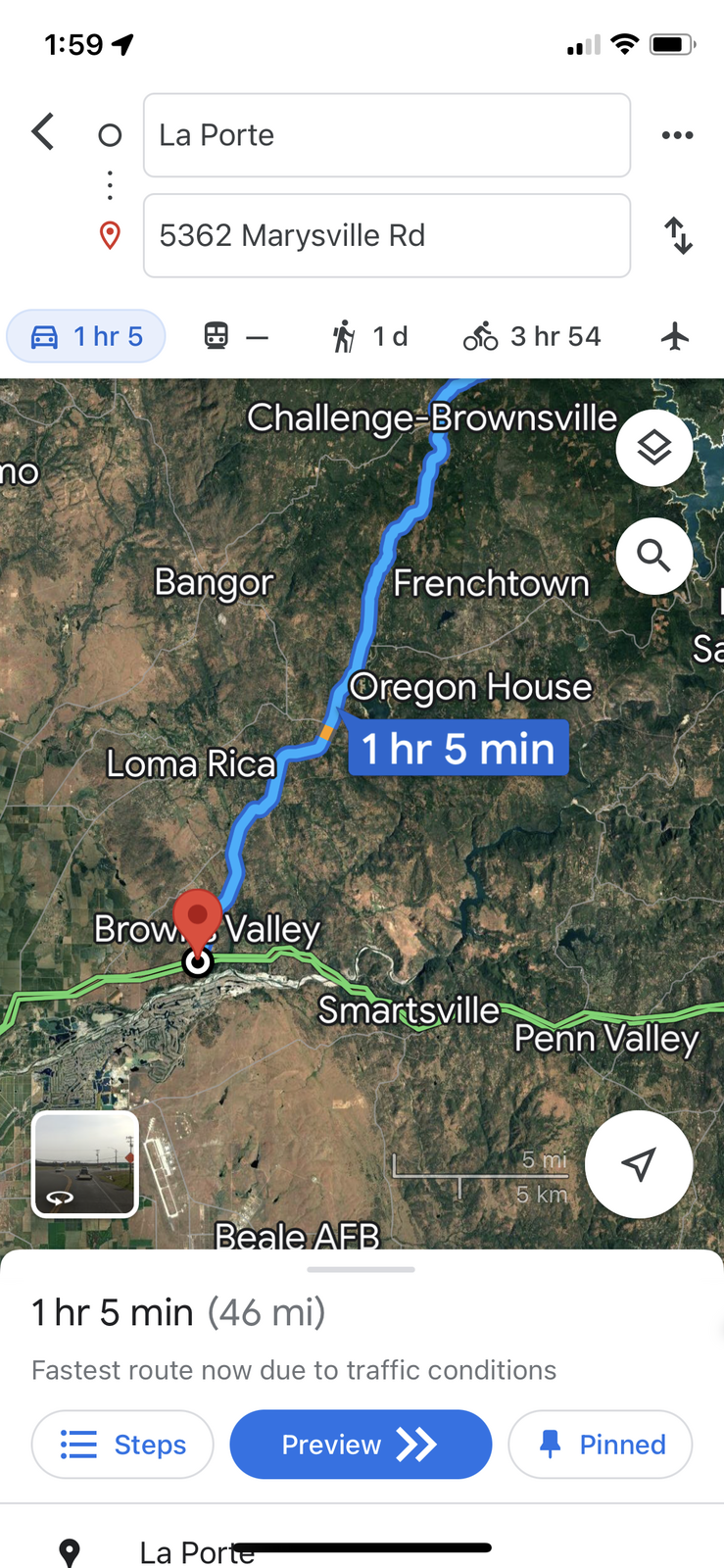Open the La Porte step row
Viewport: 724px width, 1568px height.
point(196,1552)
